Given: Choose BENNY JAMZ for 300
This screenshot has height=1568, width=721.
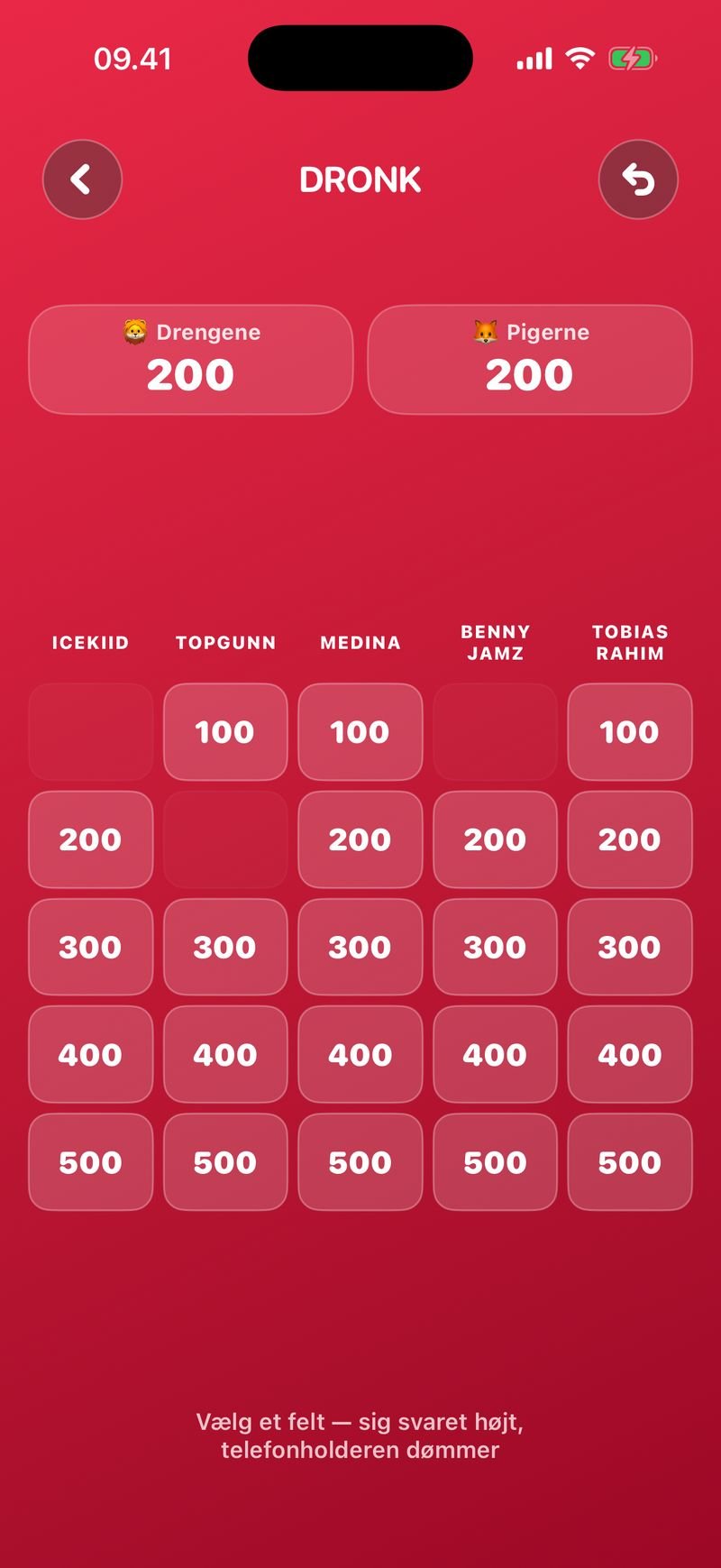Looking at the screenshot, I should 495,947.
